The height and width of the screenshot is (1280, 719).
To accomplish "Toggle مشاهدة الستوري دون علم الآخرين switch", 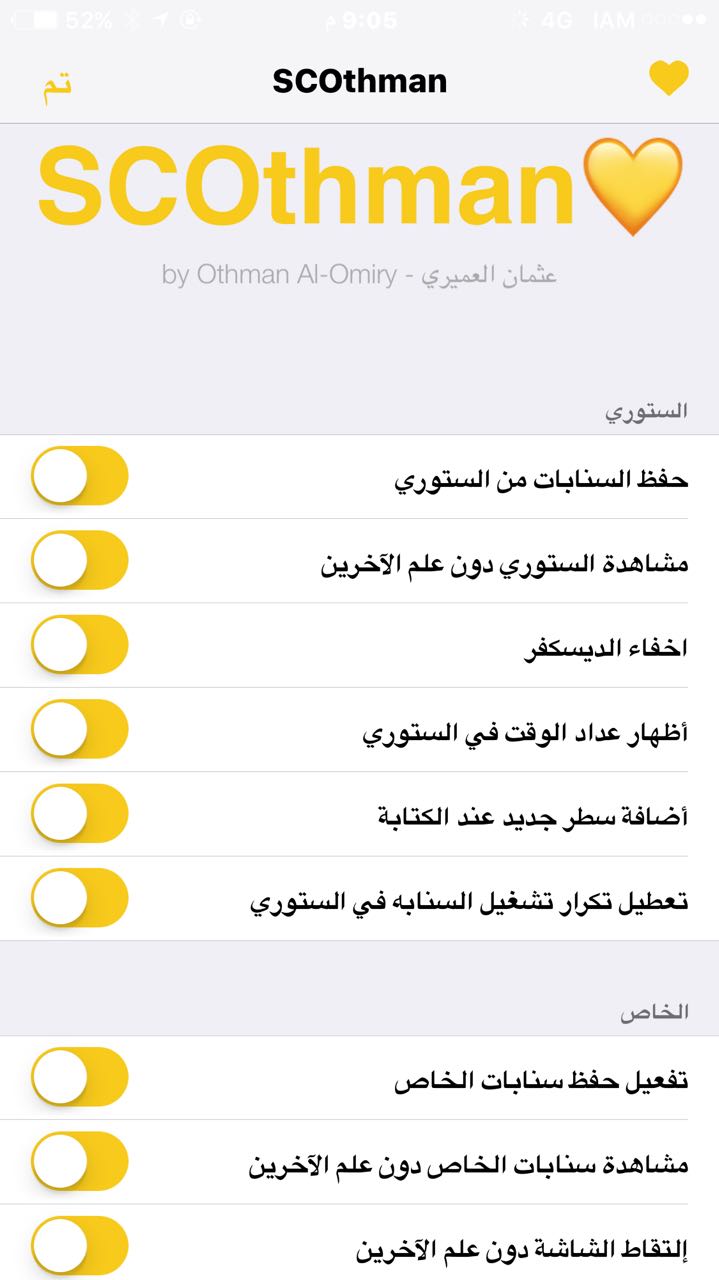I will coord(80,560).
